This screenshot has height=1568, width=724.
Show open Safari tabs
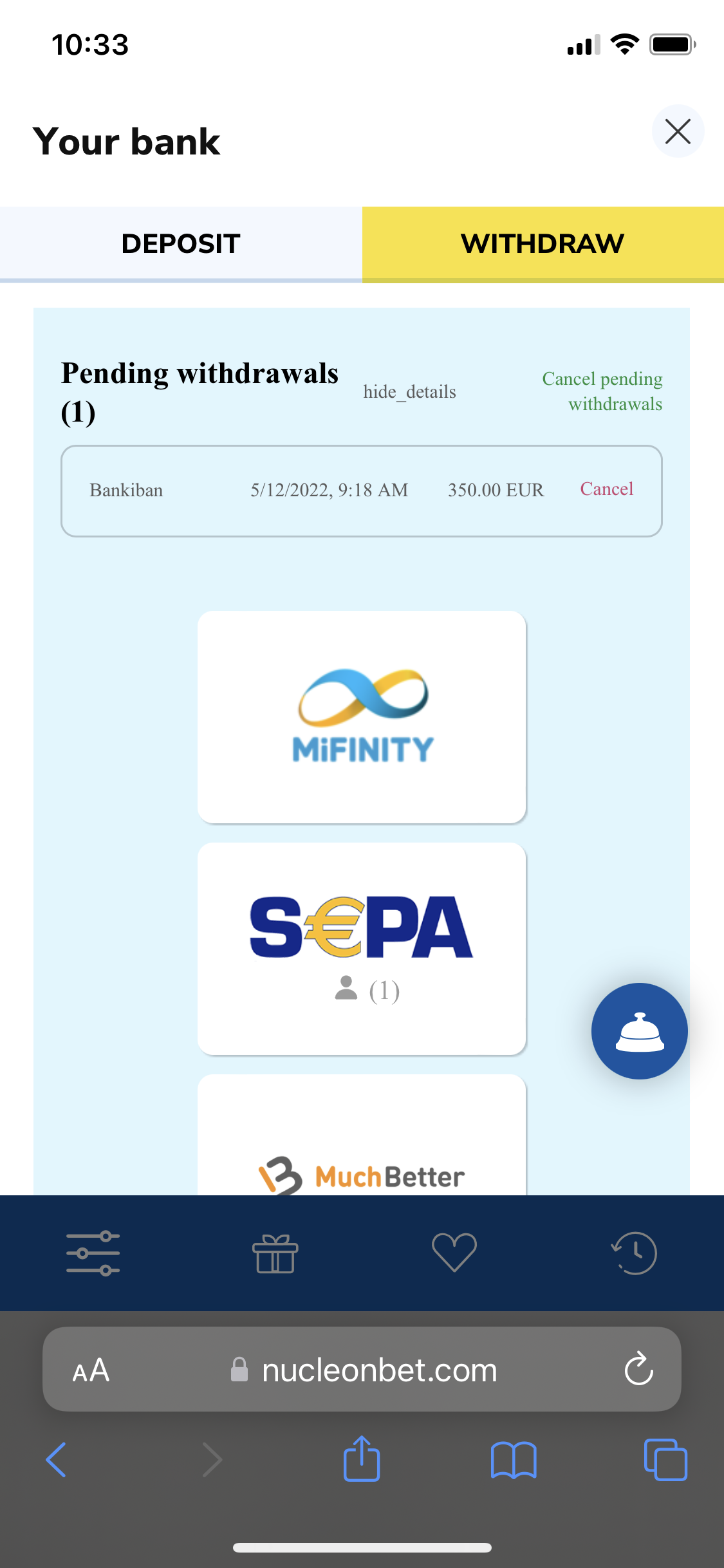tap(665, 1460)
